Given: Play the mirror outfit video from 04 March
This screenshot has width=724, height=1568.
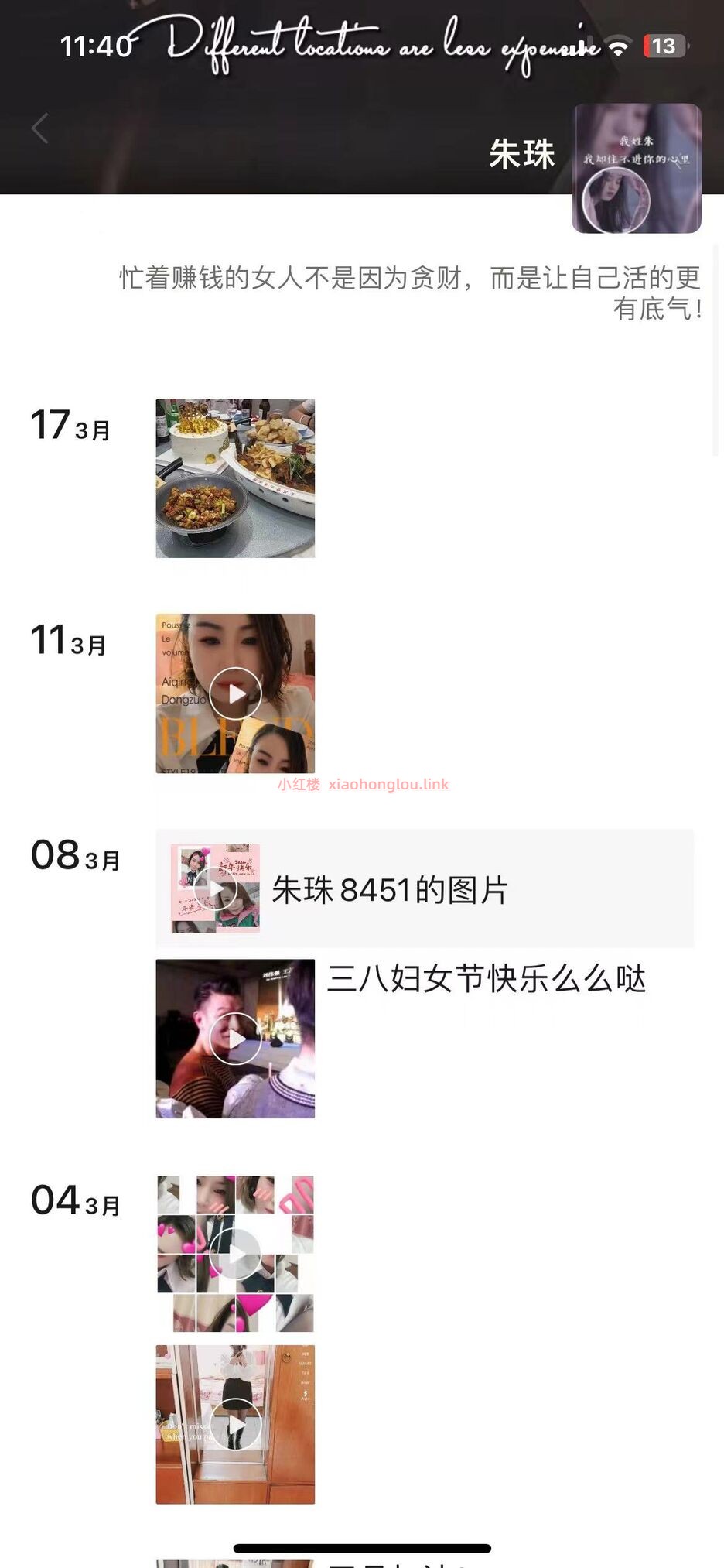Looking at the screenshot, I should pyautogui.click(x=235, y=1425).
